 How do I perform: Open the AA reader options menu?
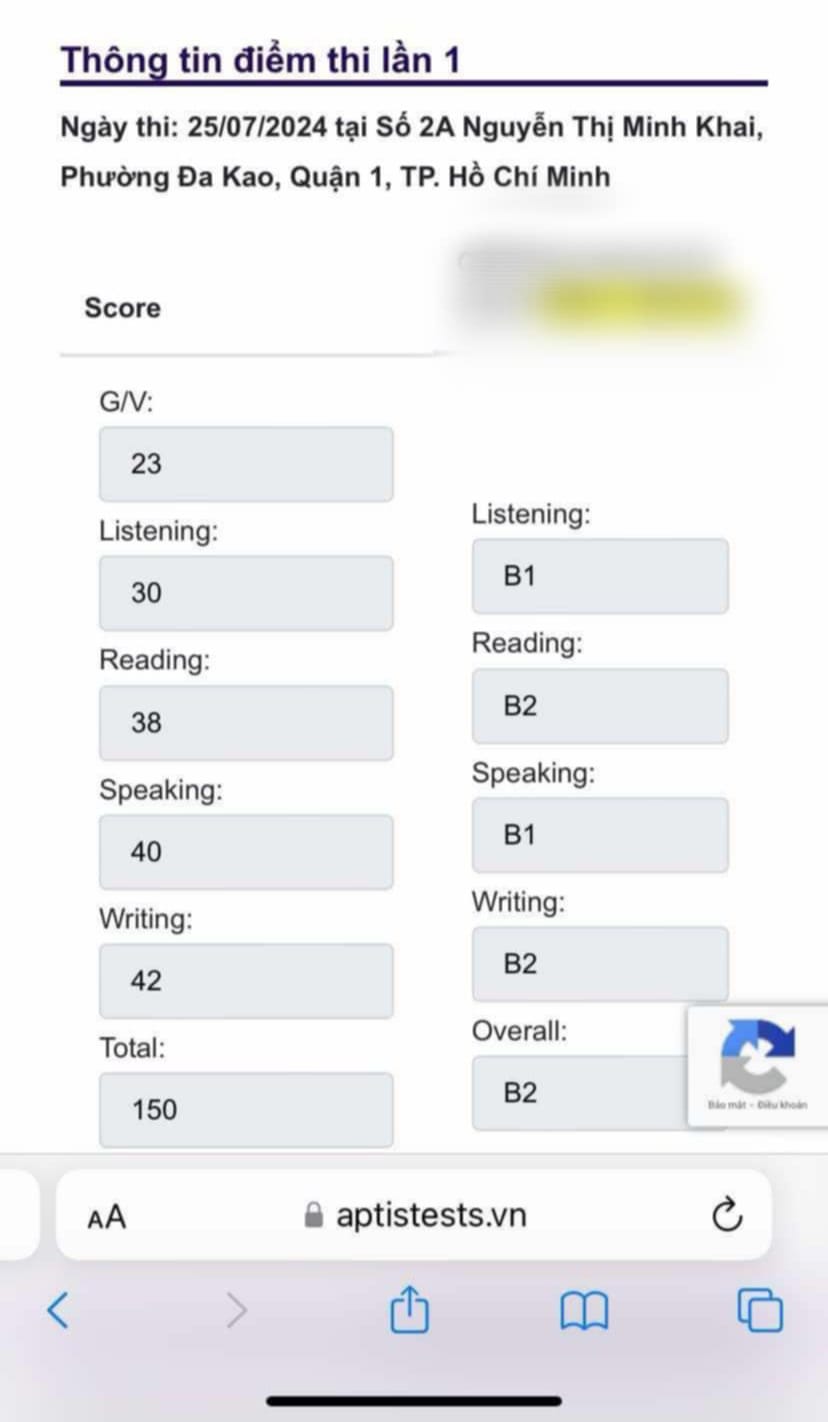click(106, 1216)
